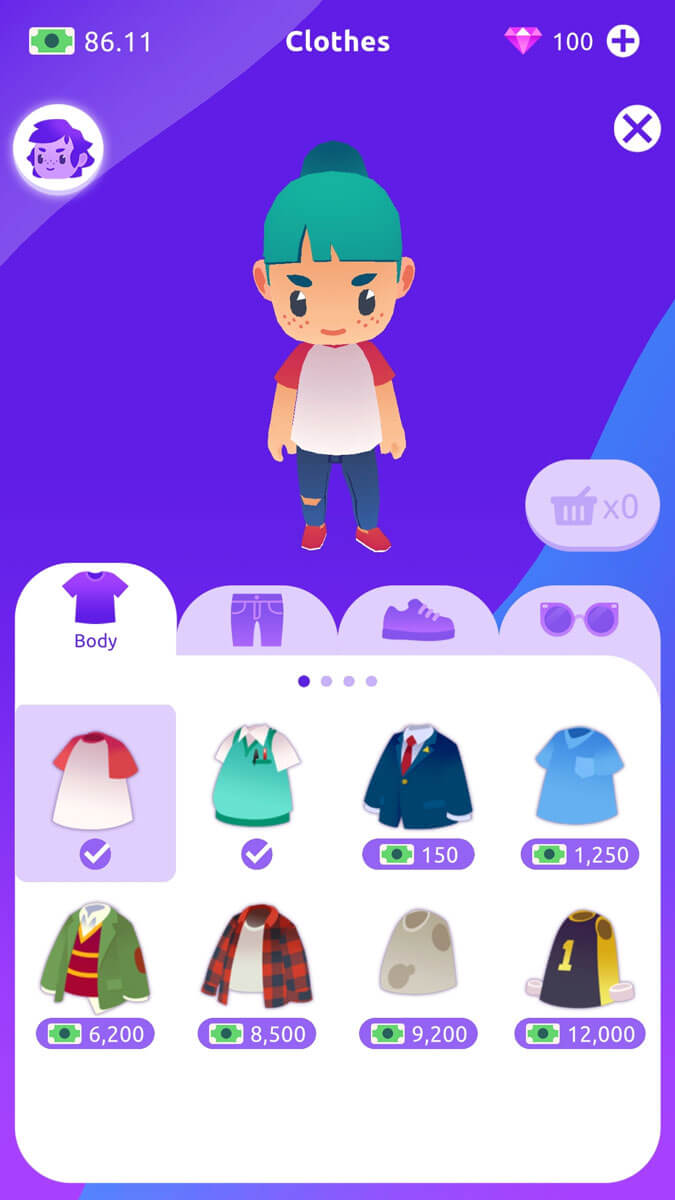
Task: Switch to the pants tab
Action: coord(257,621)
